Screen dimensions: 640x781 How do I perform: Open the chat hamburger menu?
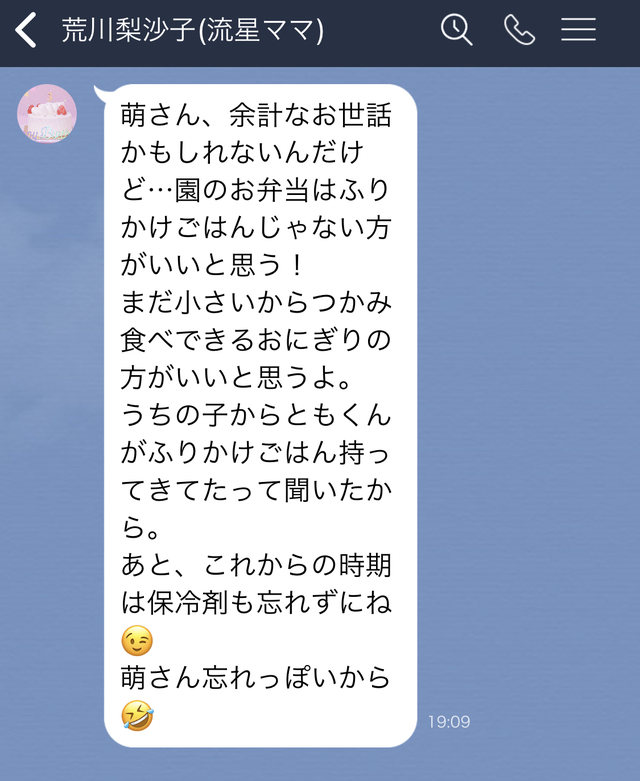[578, 30]
